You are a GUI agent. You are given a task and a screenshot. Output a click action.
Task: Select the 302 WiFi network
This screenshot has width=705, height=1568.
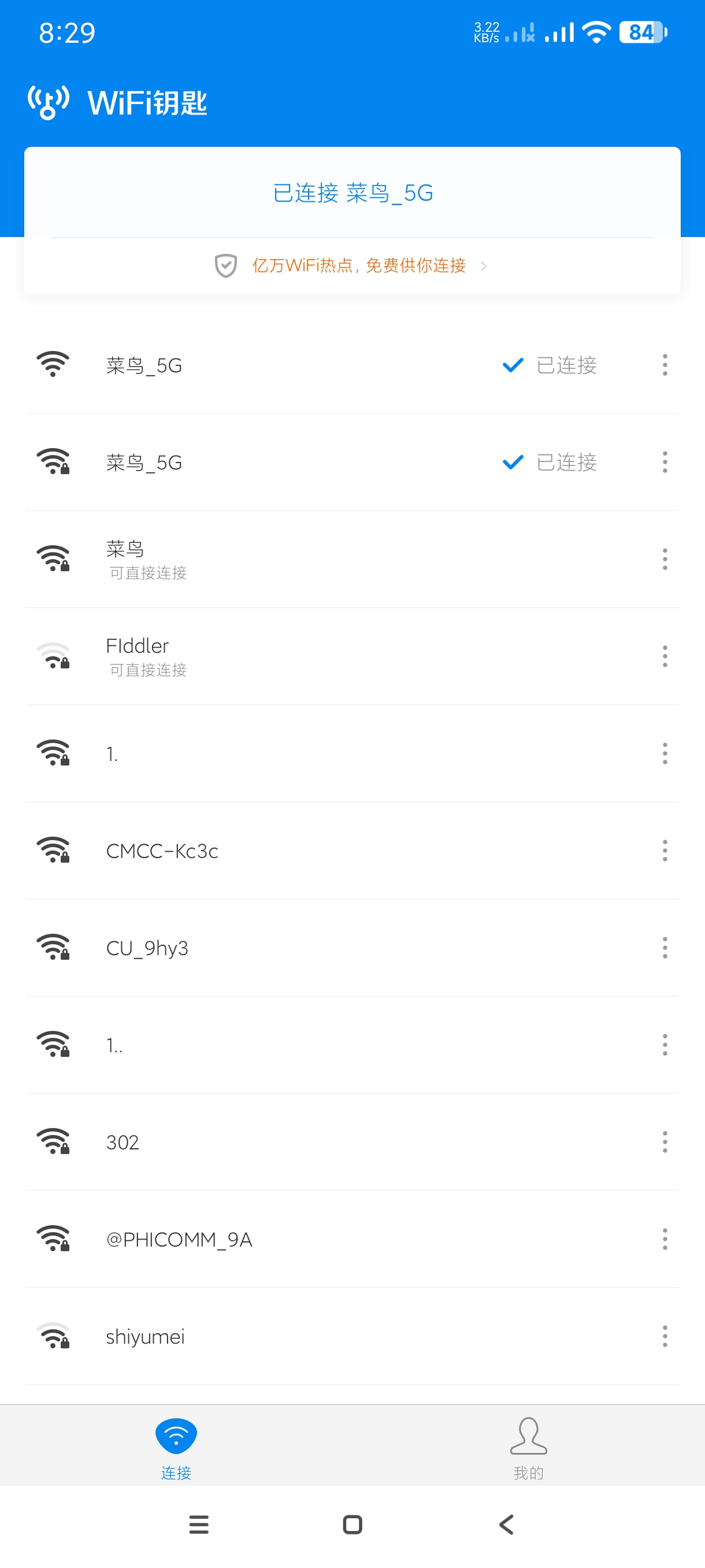(x=123, y=1142)
